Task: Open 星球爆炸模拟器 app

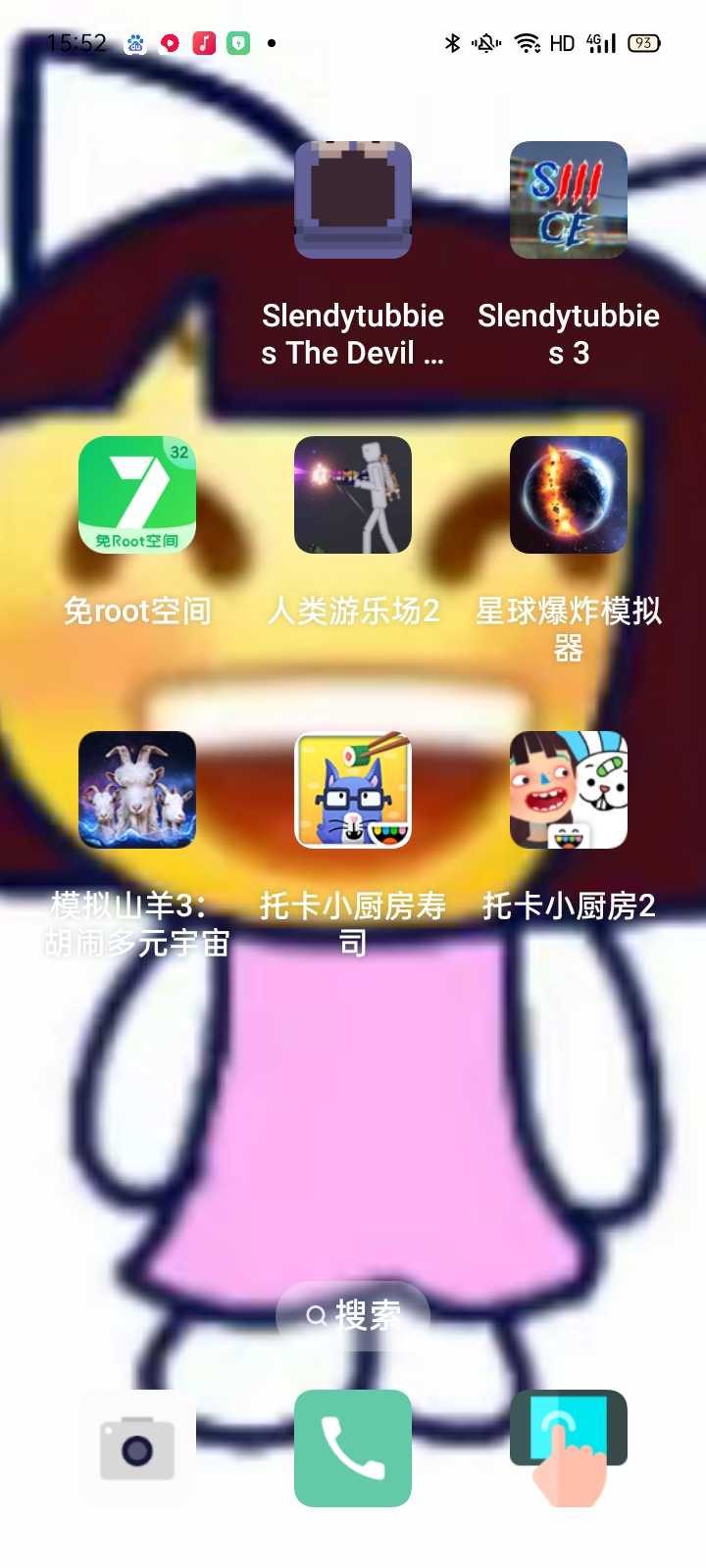Action: (x=569, y=495)
